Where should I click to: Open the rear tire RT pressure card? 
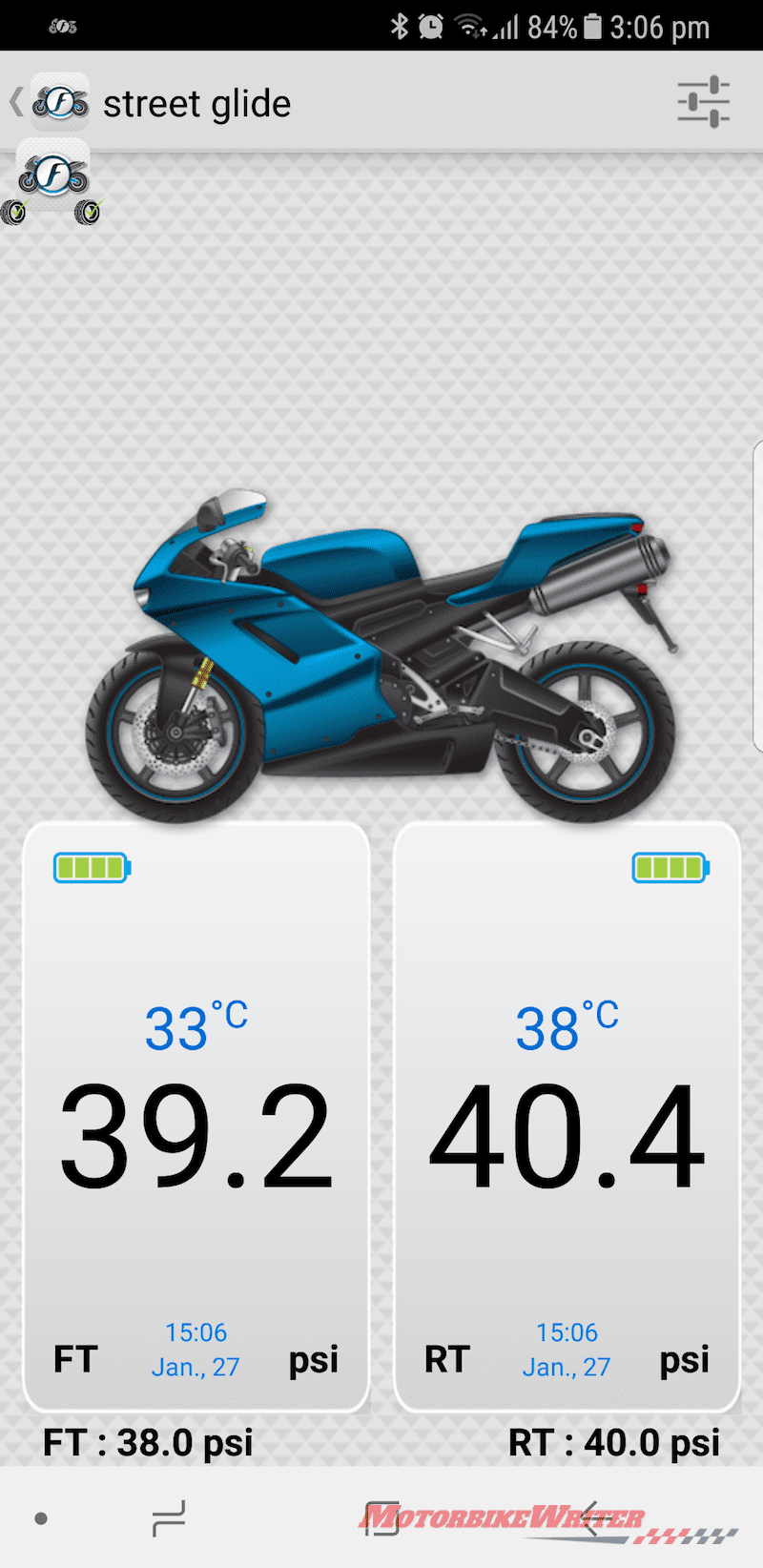[x=567, y=1116]
